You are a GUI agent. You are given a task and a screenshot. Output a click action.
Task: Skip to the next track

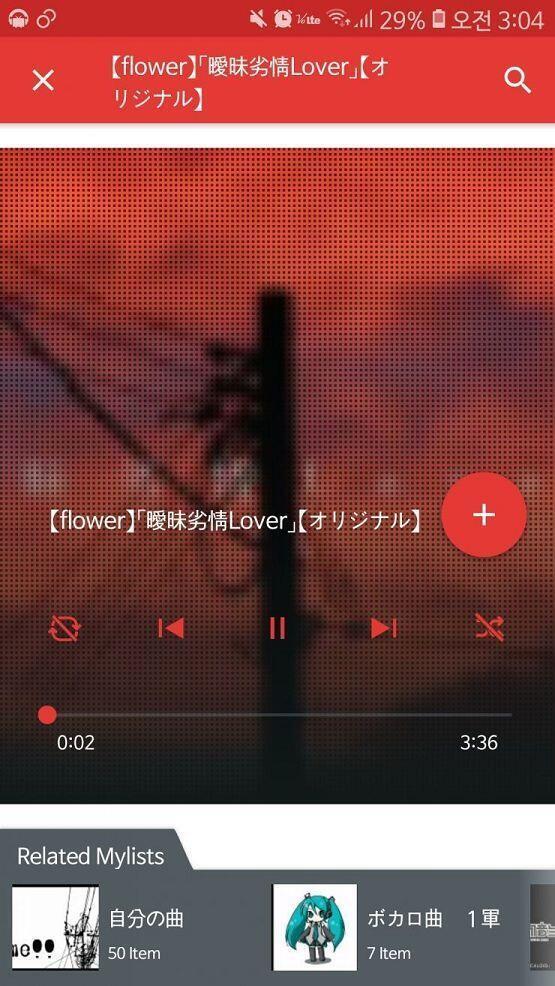(x=383, y=628)
